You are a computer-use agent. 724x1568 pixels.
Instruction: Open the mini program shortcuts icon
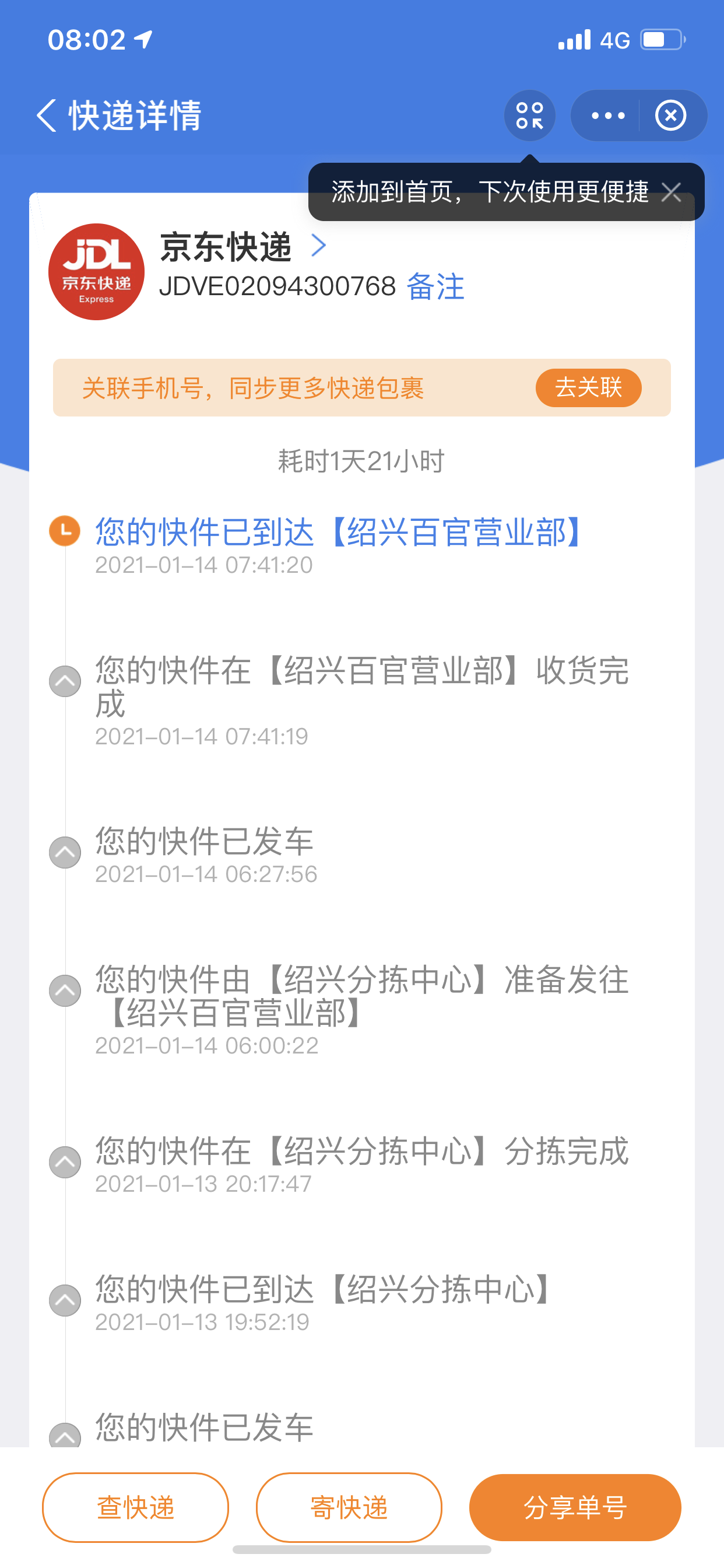click(529, 116)
